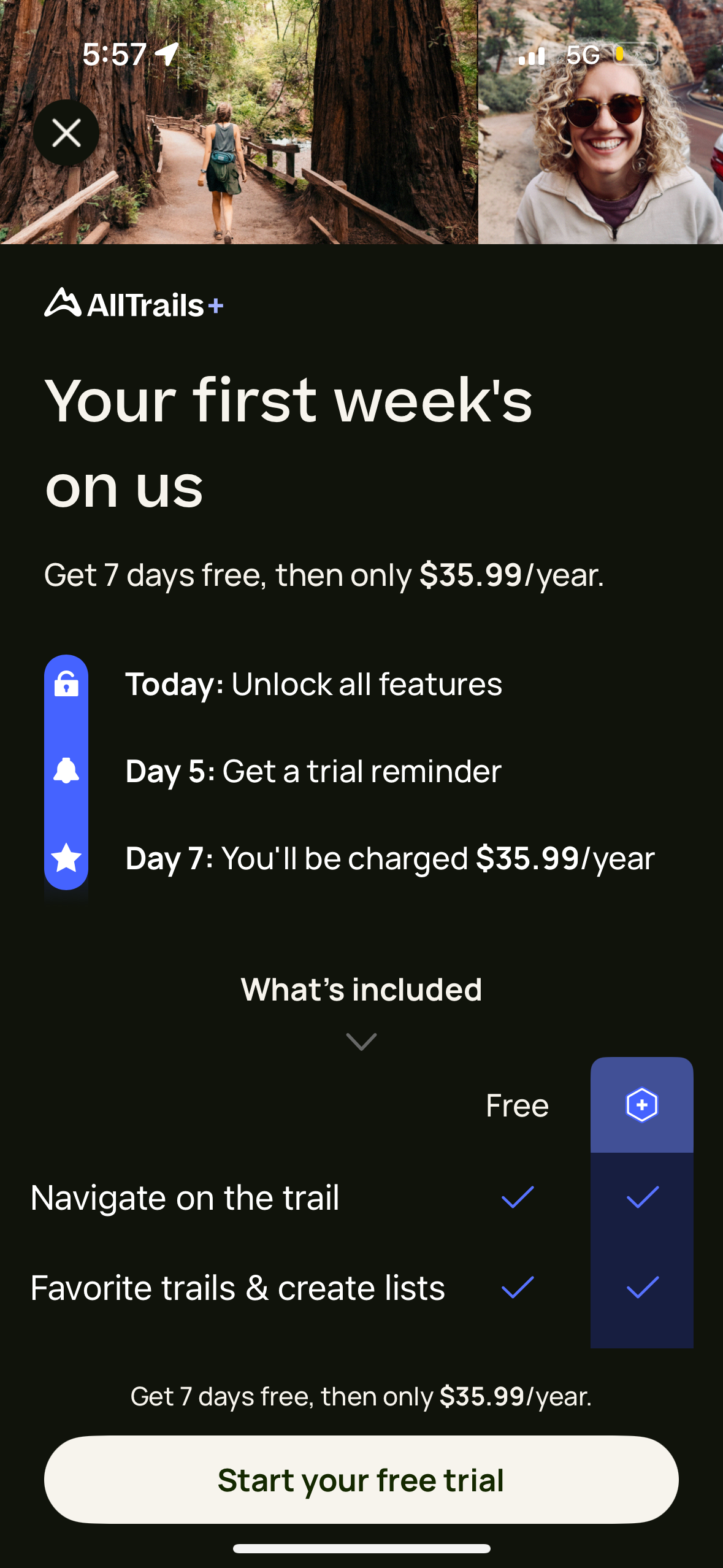
Task: Select the Free checkmark for Favorite trails
Action: click(x=517, y=1288)
